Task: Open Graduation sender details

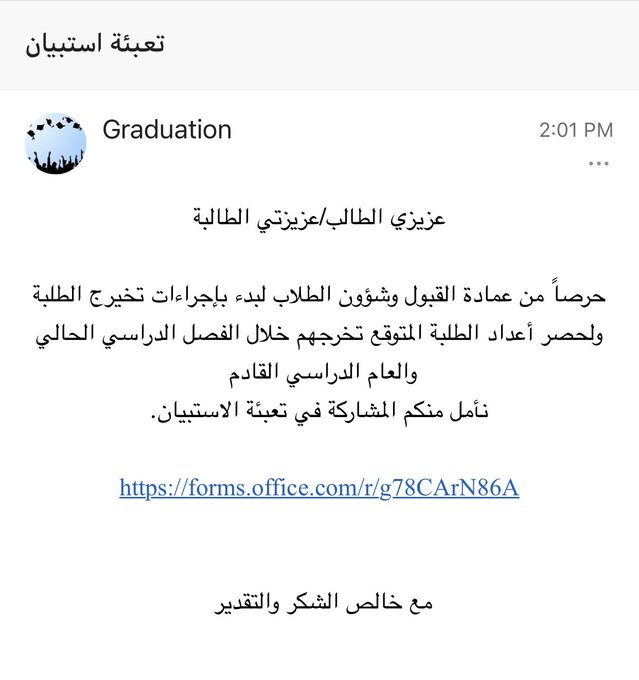Action: click(167, 130)
